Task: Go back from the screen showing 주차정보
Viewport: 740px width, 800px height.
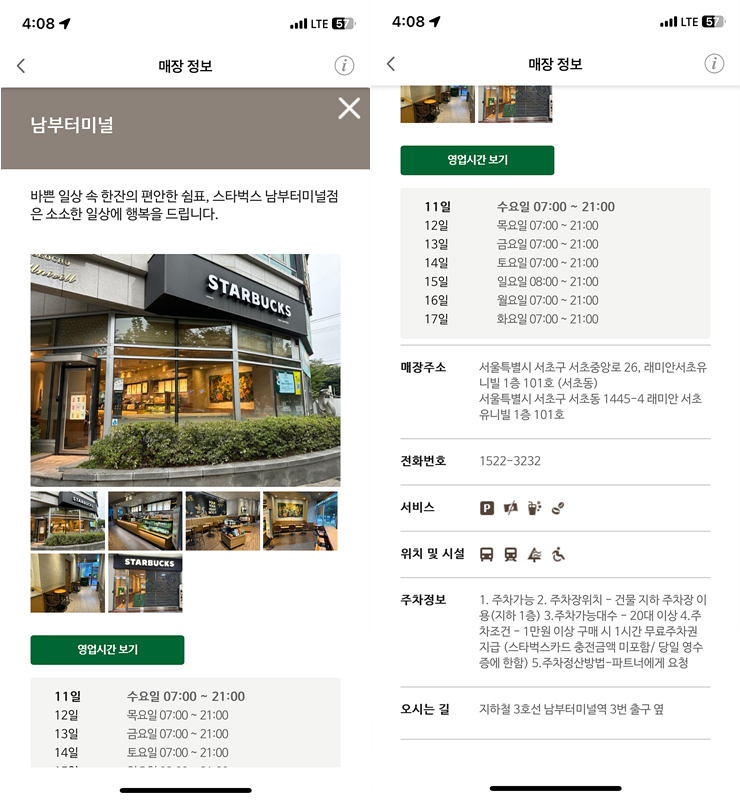Action: [x=391, y=64]
